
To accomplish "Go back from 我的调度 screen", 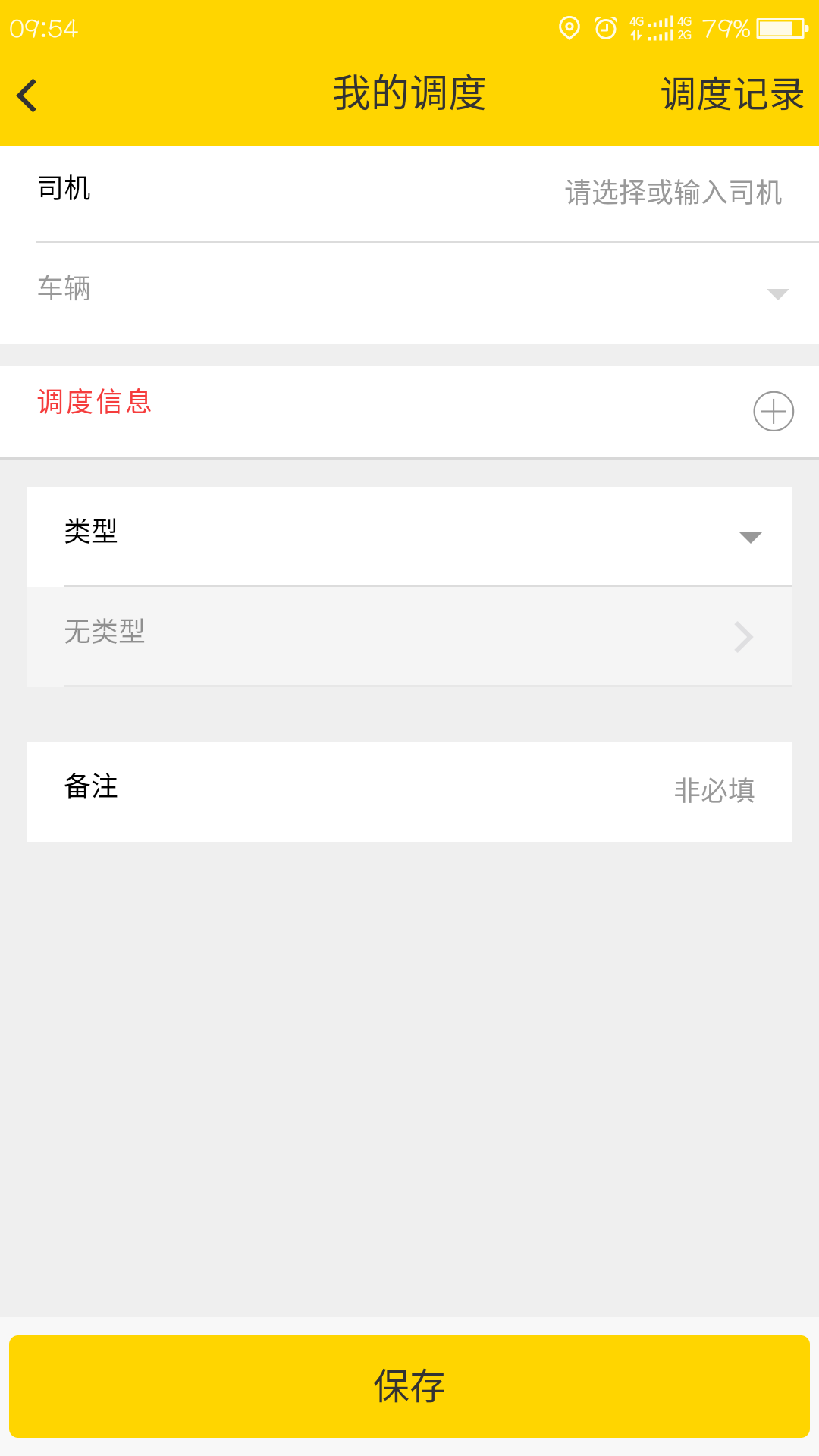I will click(x=27, y=96).
